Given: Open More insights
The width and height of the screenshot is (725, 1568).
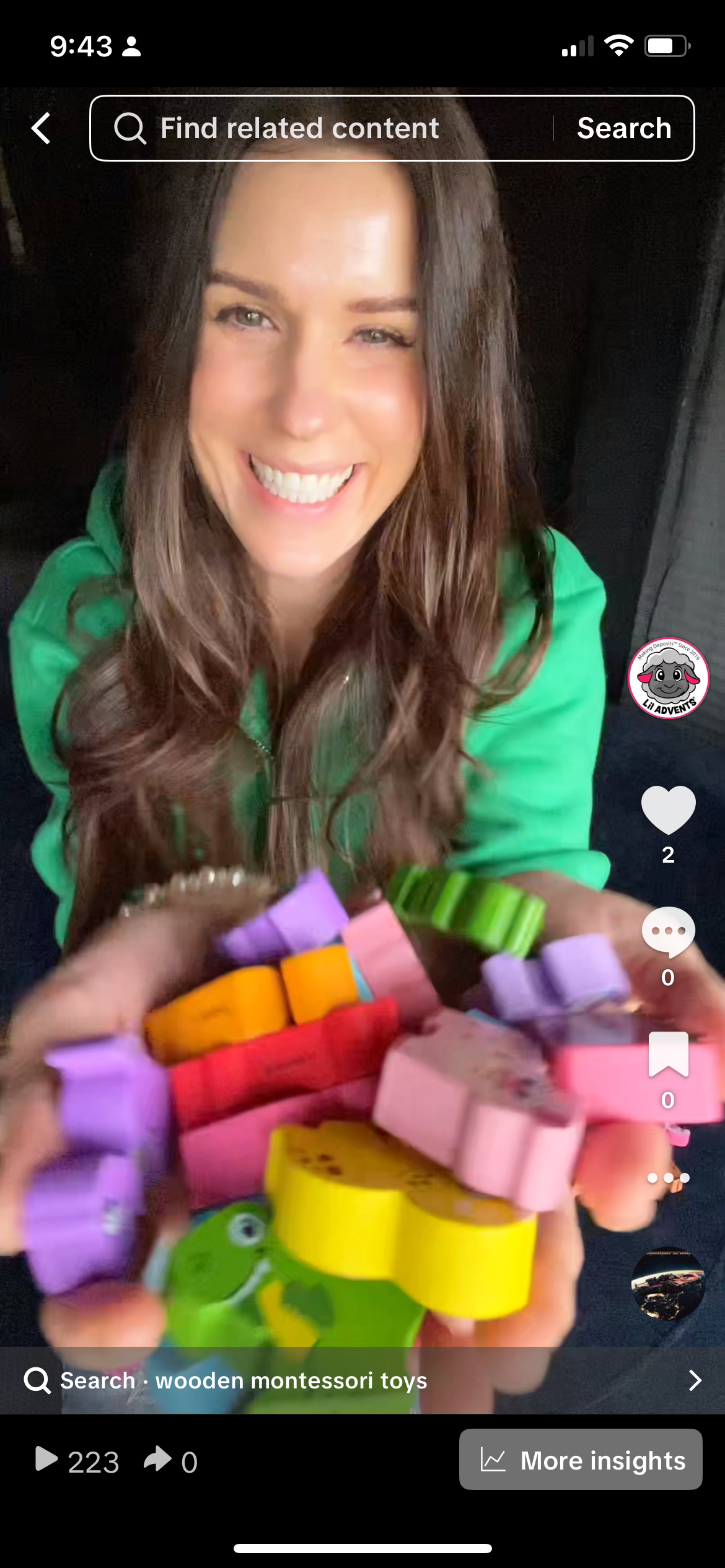Looking at the screenshot, I should point(581,1460).
